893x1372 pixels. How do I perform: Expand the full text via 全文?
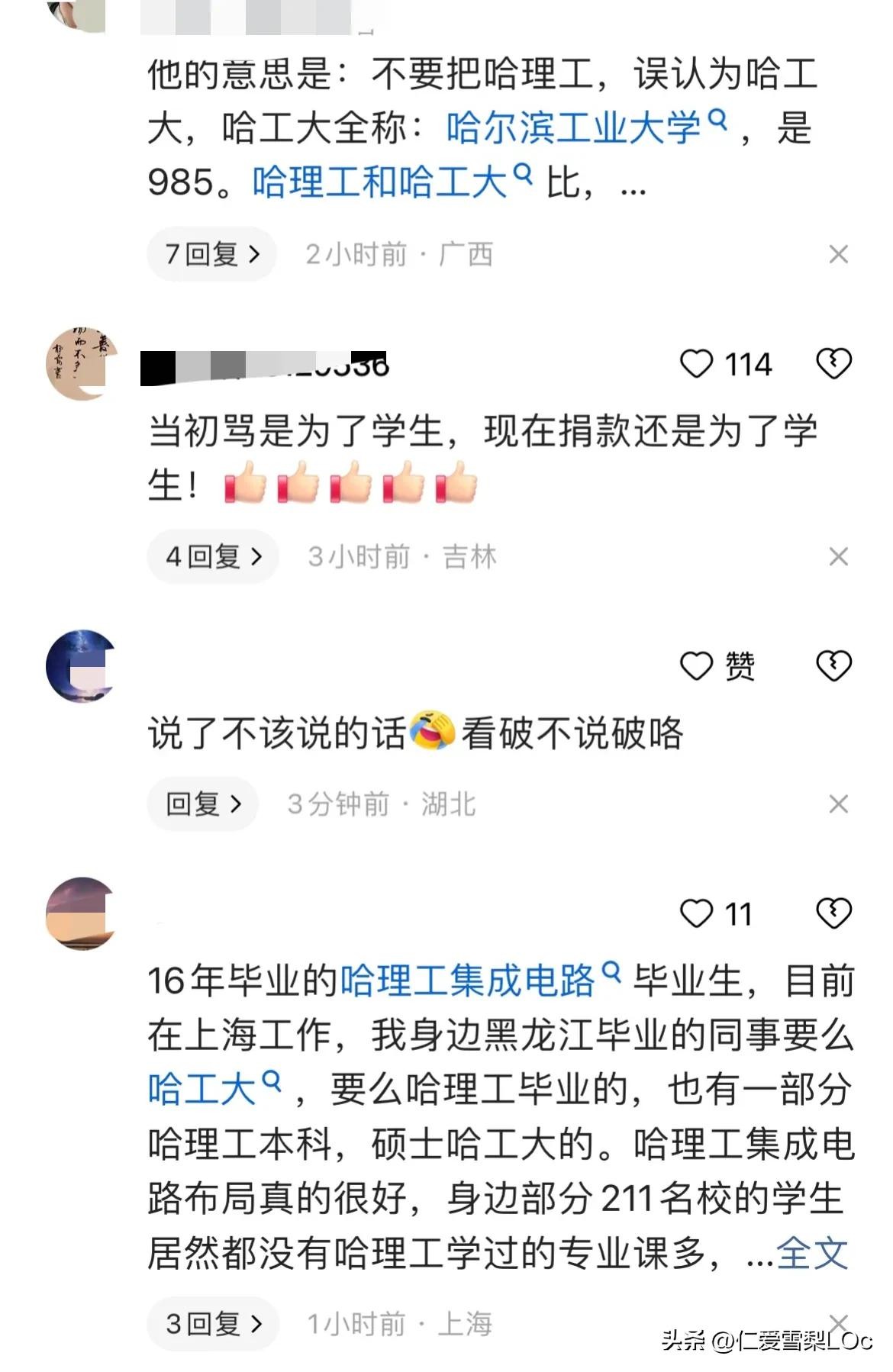click(x=812, y=1252)
